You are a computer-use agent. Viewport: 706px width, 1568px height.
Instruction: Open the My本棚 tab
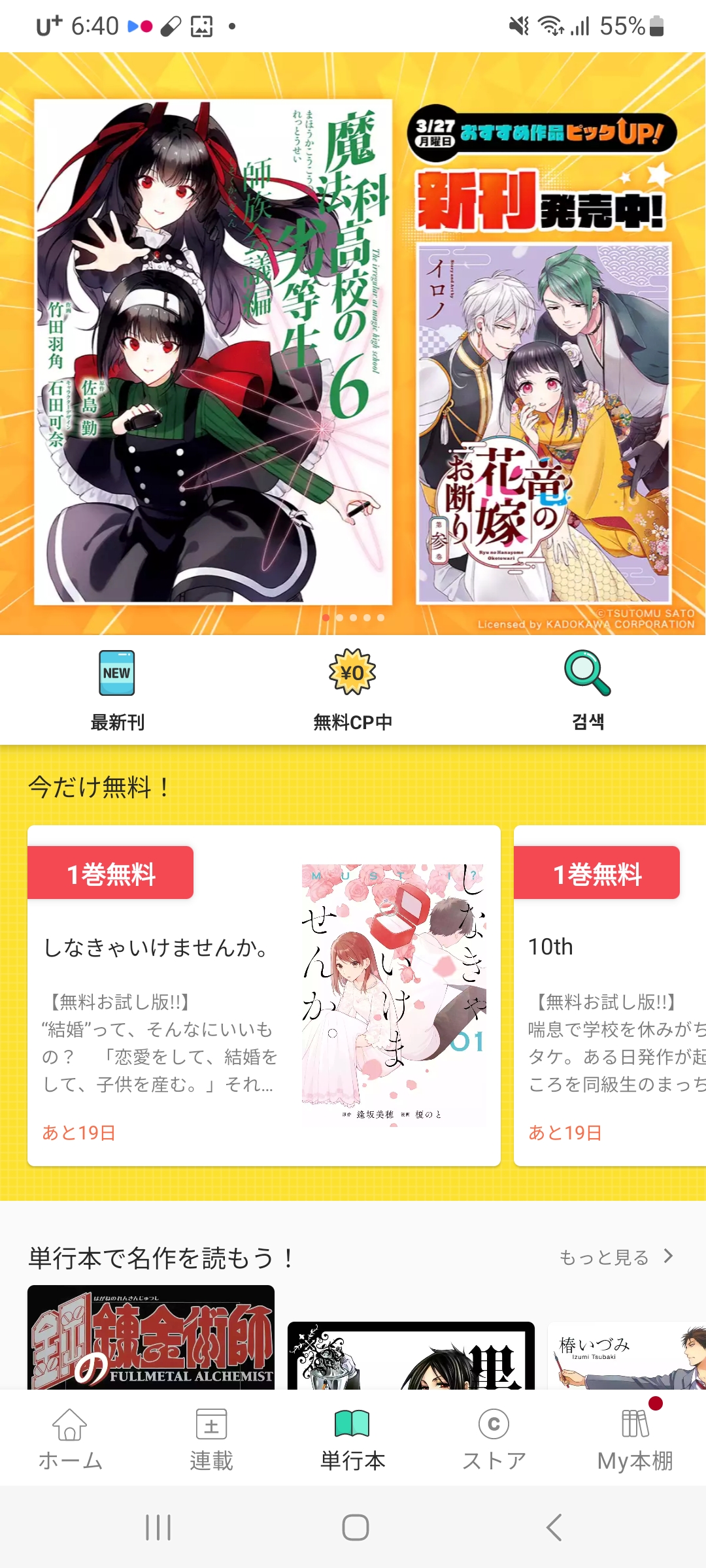click(x=635, y=1439)
